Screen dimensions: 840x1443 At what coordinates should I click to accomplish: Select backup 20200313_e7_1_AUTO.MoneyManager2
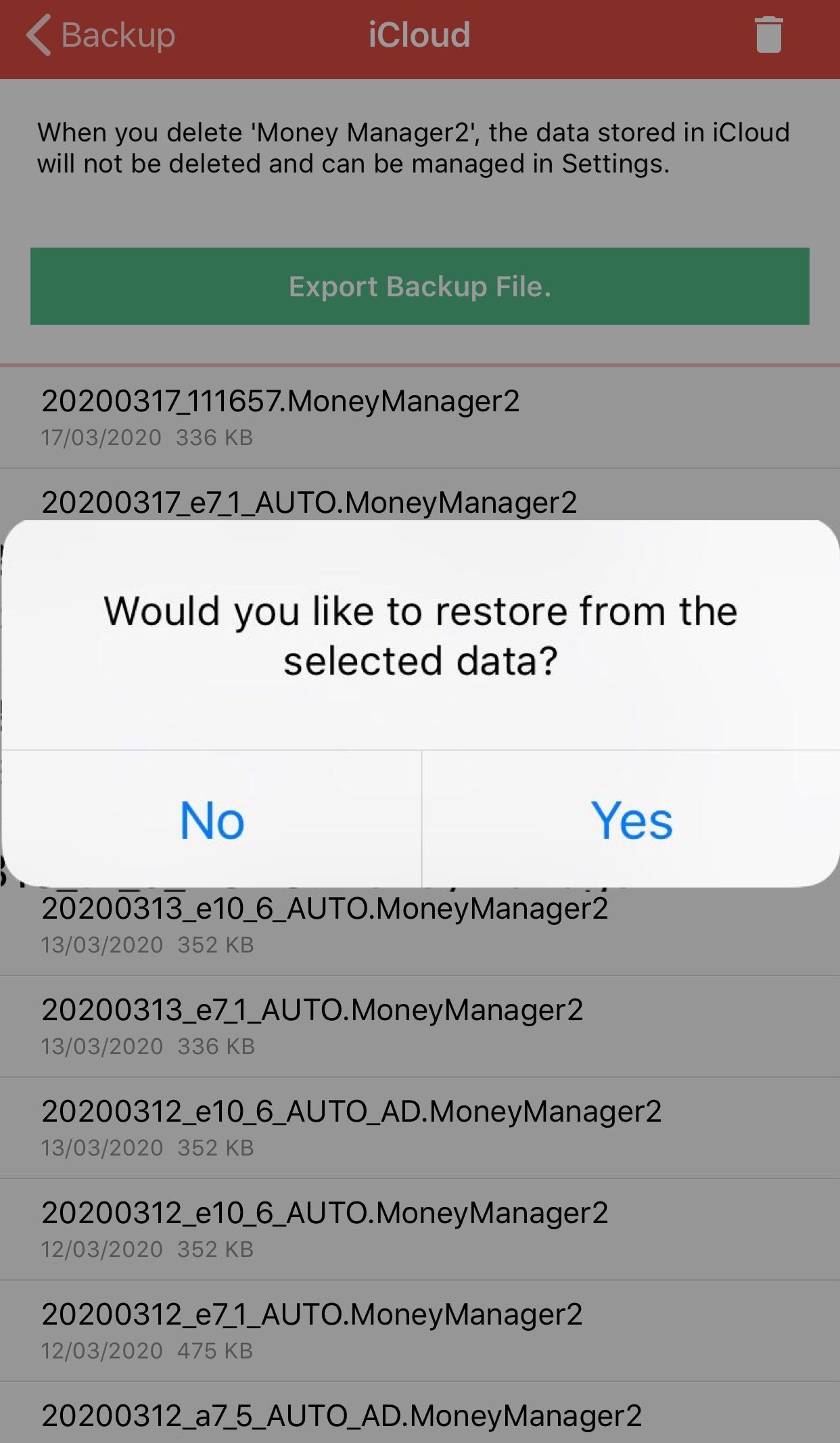(x=420, y=1027)
